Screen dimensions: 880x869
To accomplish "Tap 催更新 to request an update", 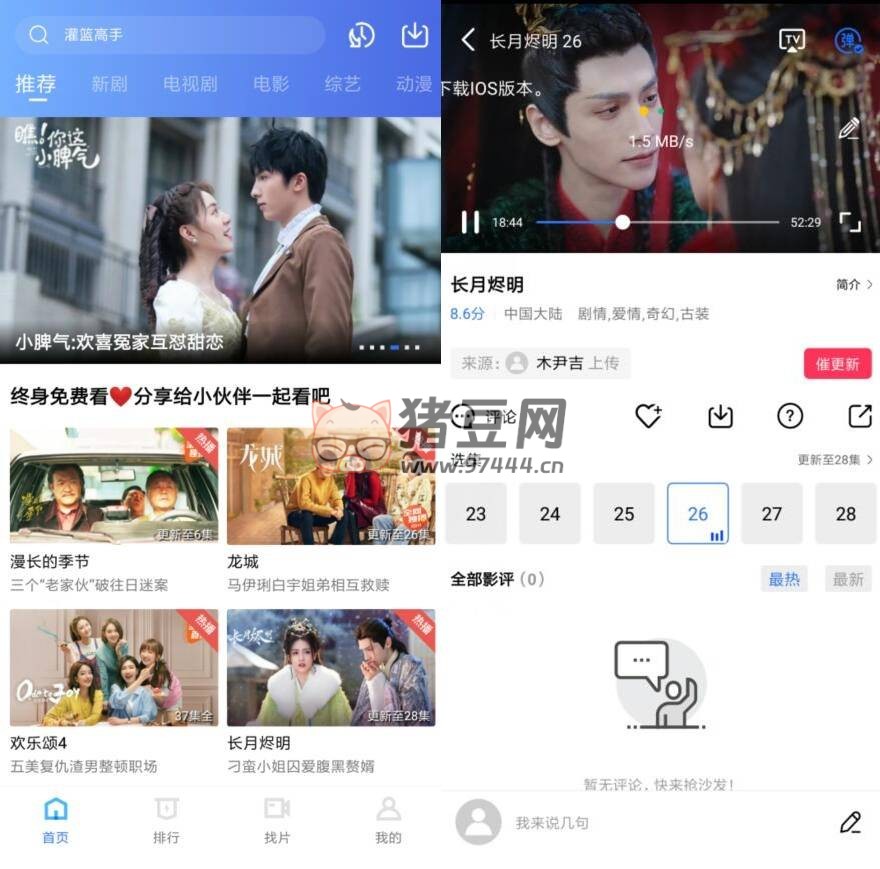I will pos(837,364).
